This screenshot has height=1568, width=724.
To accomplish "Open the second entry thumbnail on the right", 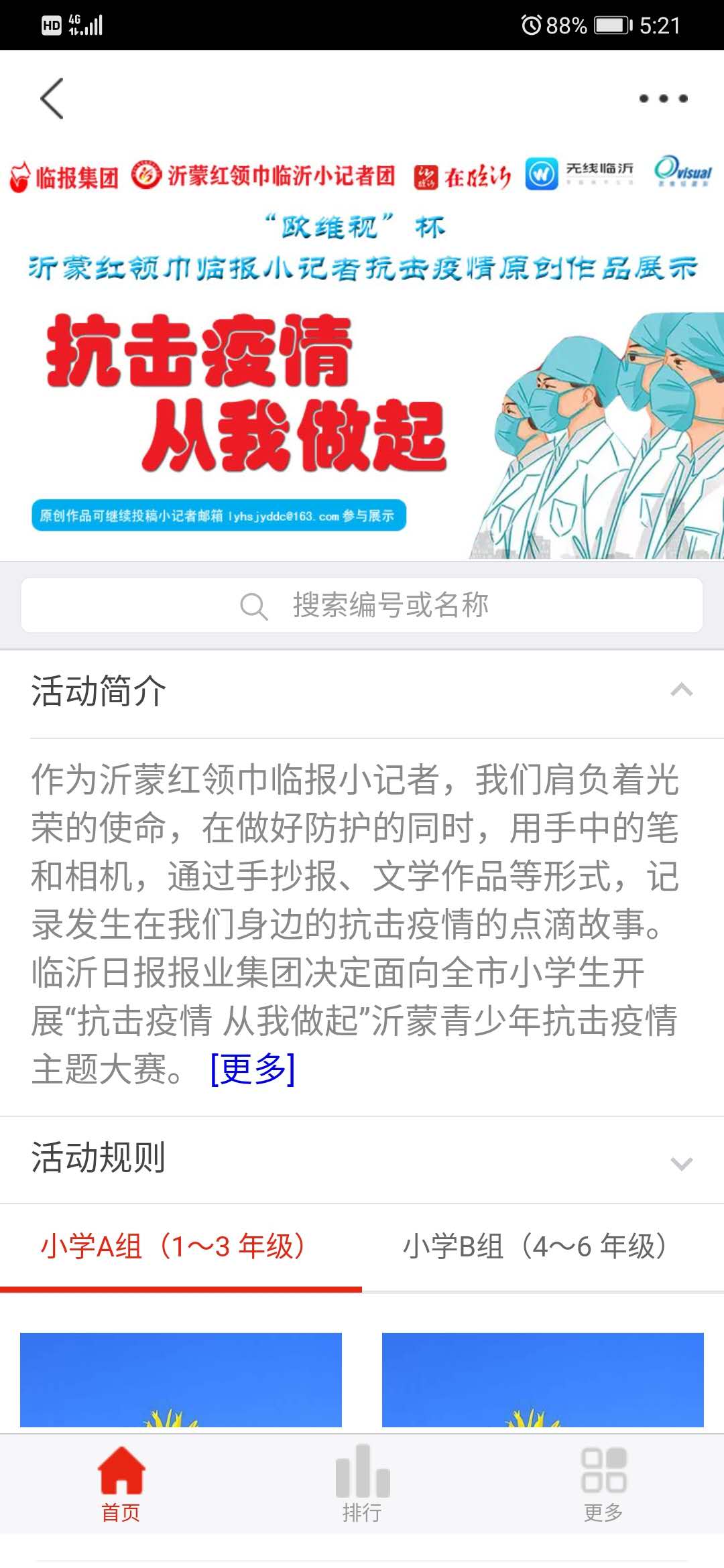I will click(x=543, y=1379).
